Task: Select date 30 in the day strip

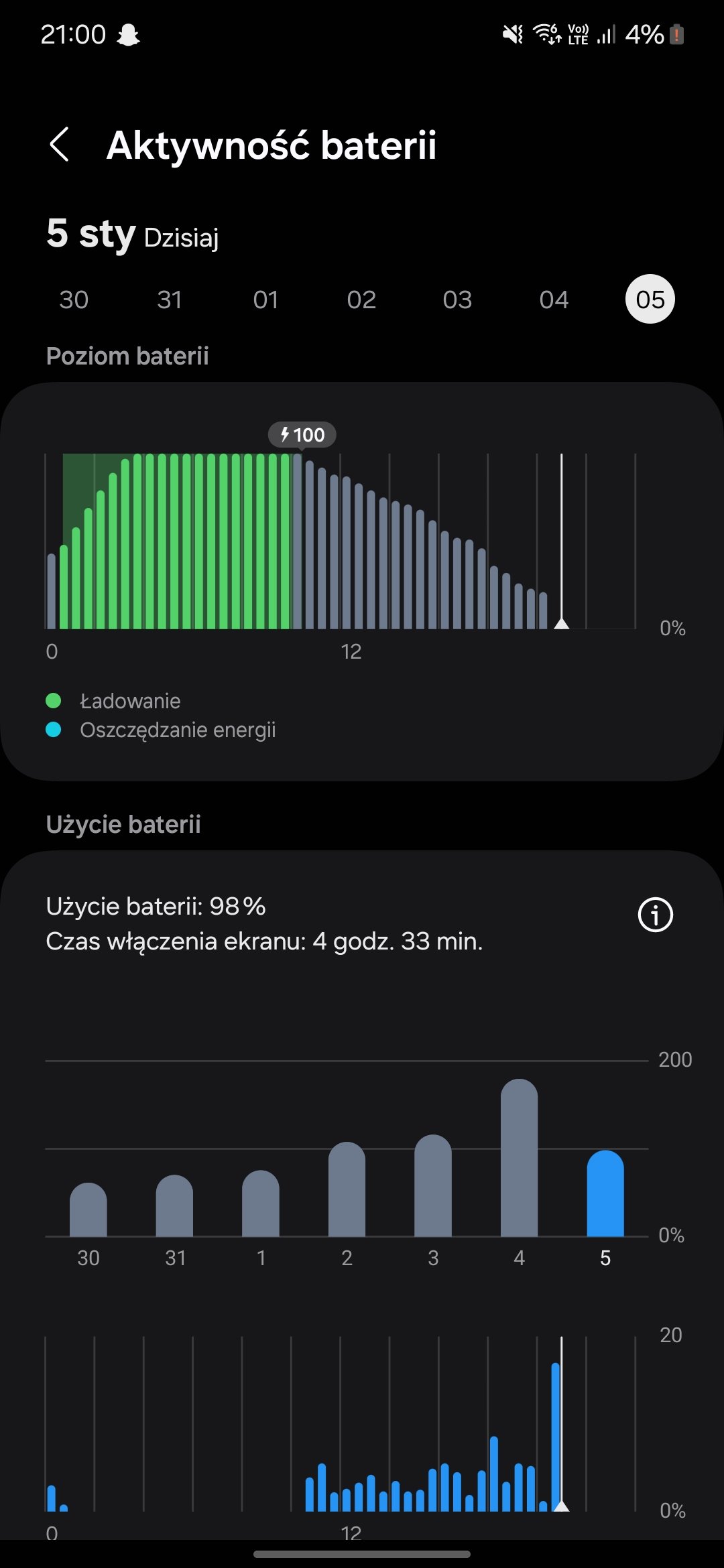Action: coord(74,300)
